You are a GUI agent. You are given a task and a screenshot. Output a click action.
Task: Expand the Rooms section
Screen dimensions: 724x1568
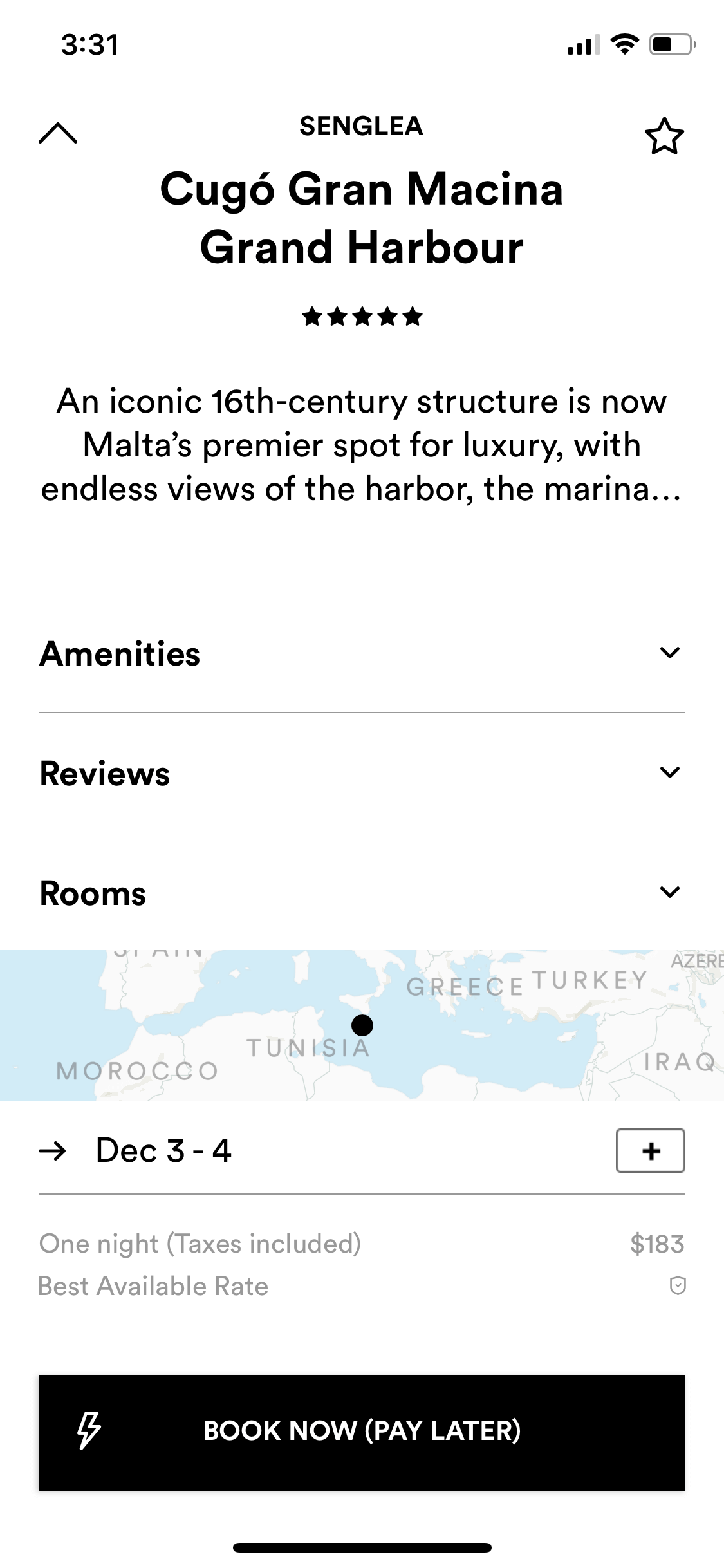click(x=362, y=892)
